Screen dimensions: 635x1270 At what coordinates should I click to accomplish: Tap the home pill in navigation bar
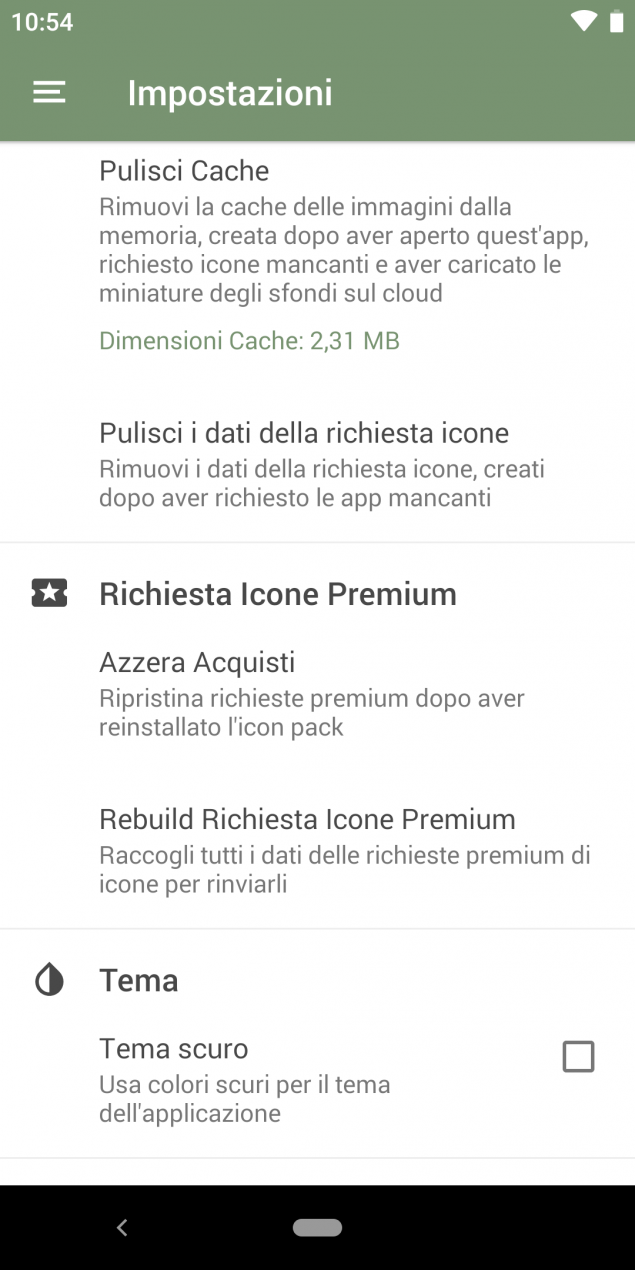[317, 1227]
